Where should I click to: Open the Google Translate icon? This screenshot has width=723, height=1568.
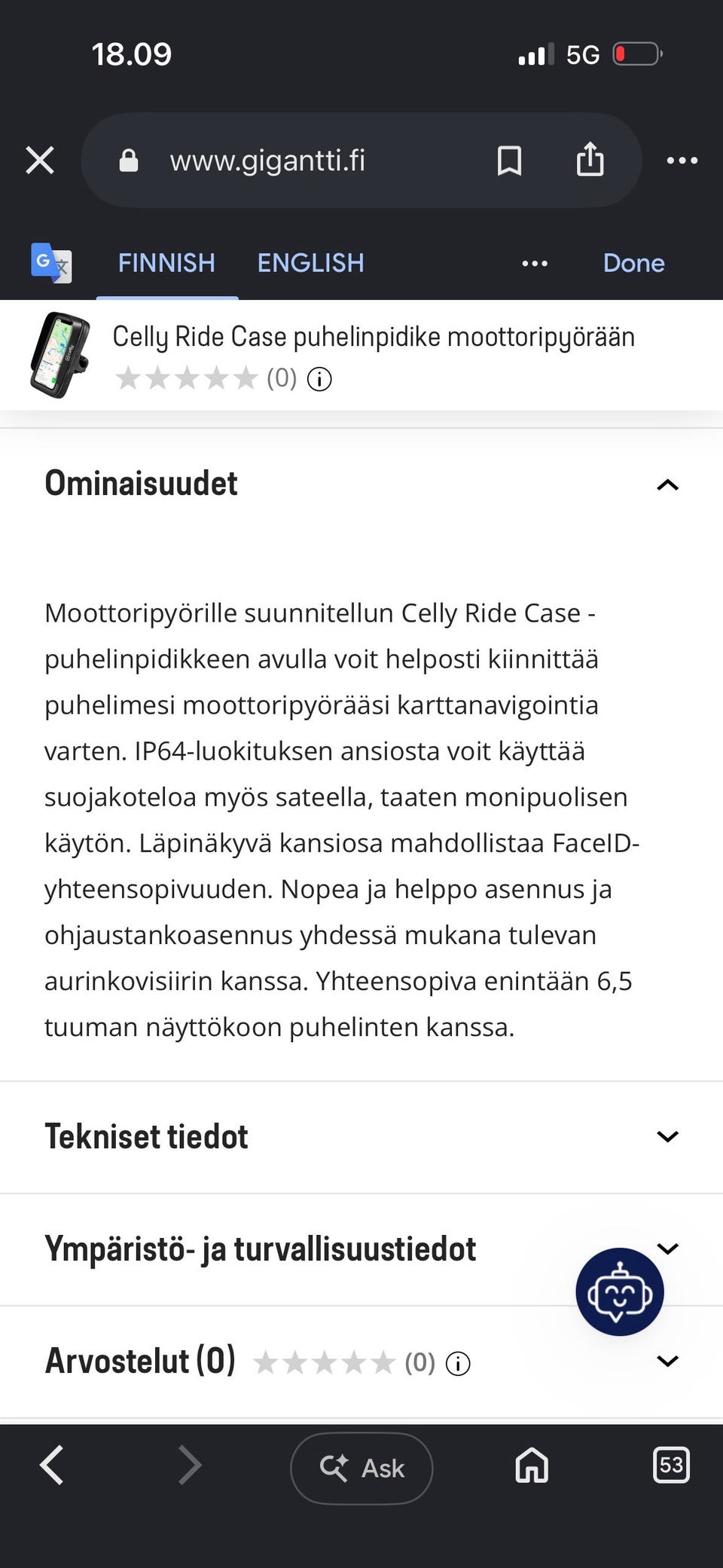coord(51,263)
